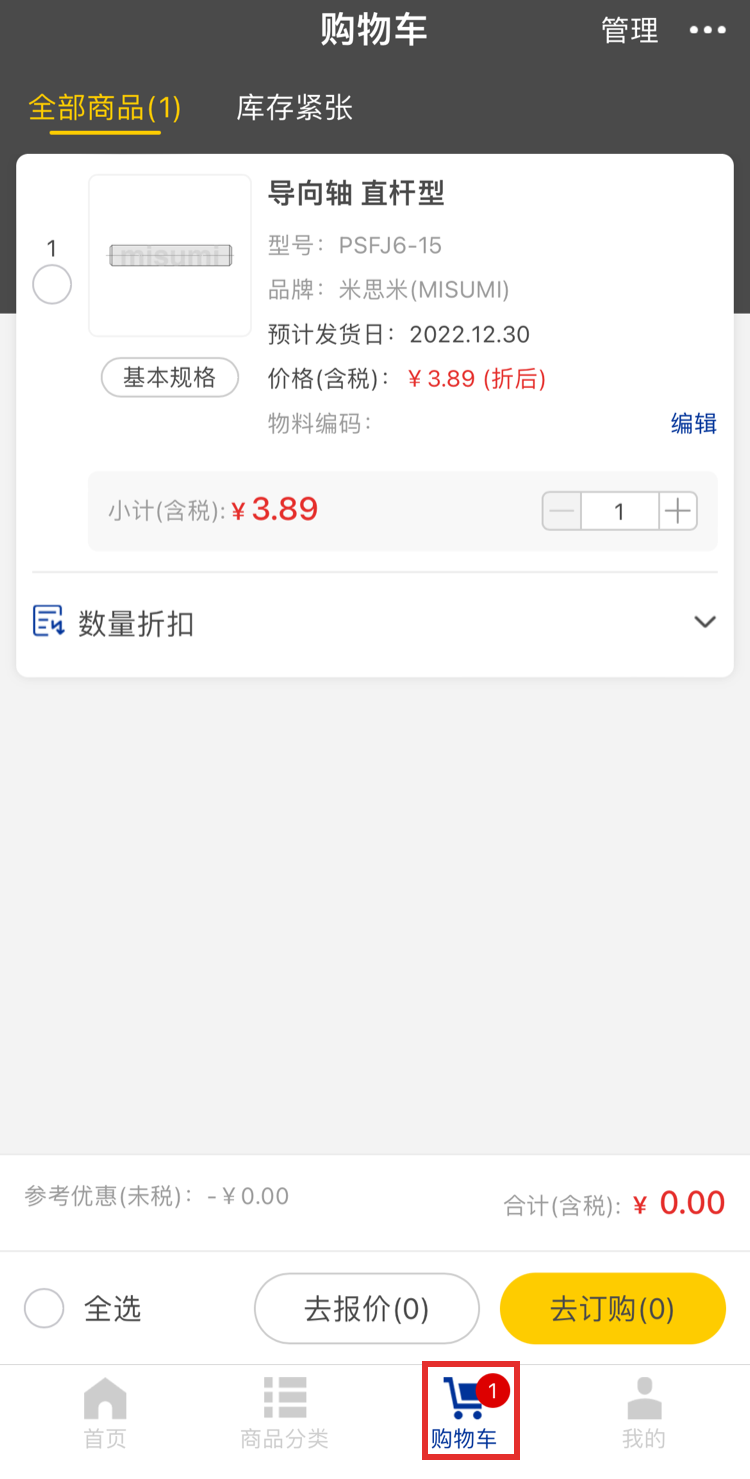The width and height of the screenshot is (750, 1479).
Task: Open the three-dot overflow menu
Action: [707, 30]
